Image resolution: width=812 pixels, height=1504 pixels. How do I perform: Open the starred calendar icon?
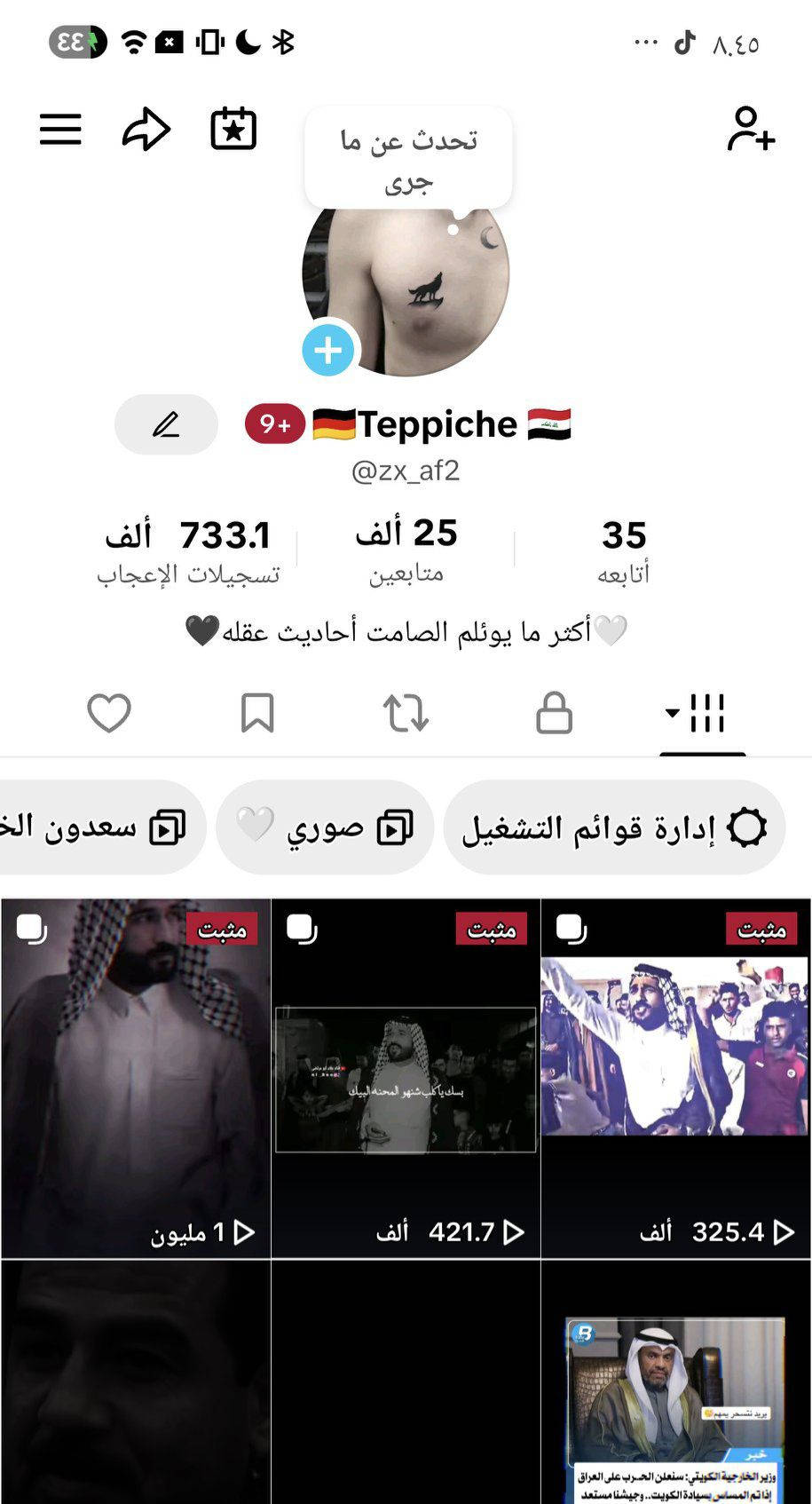point(233,130)
